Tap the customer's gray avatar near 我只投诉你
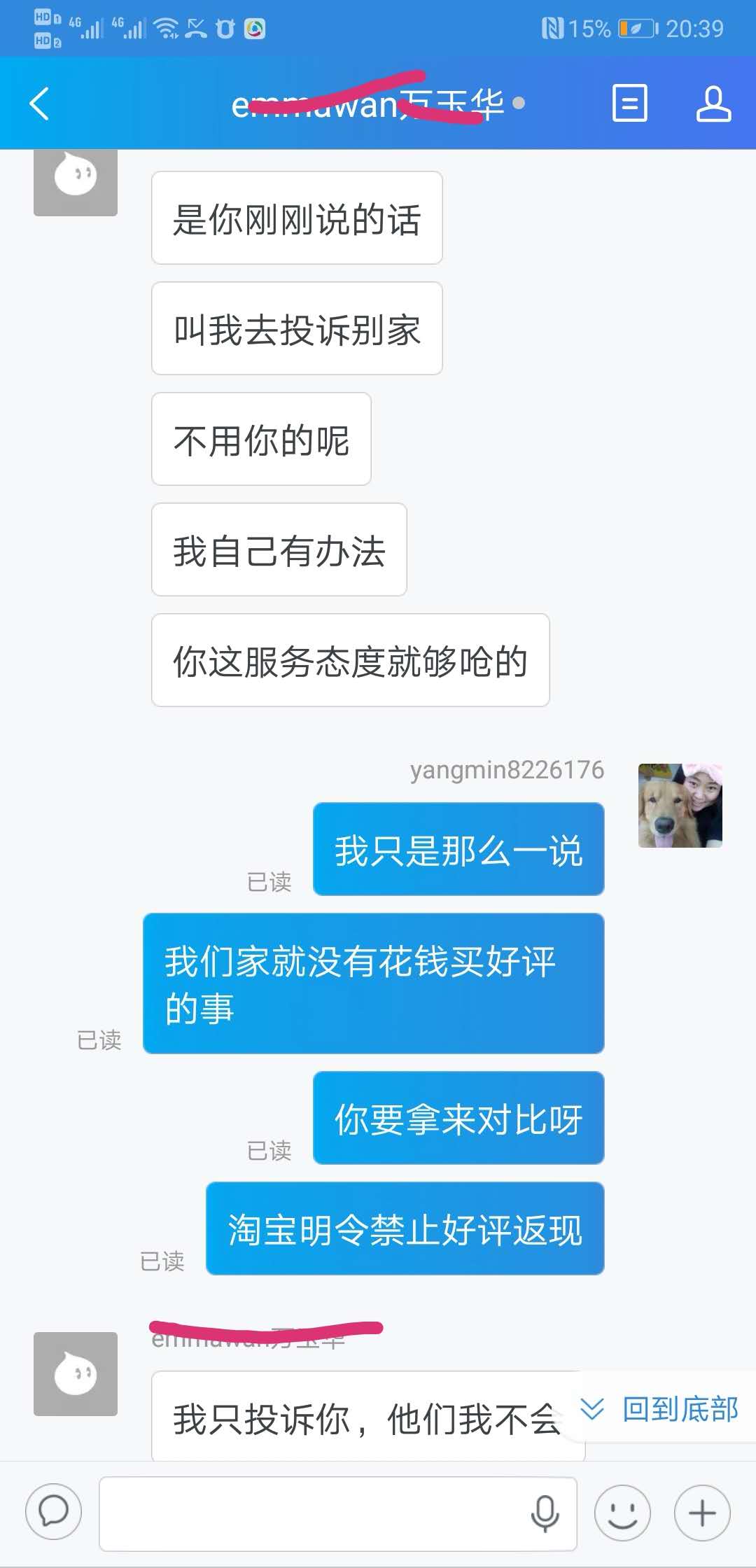The image size is (756, 1568). (76, 1373)
